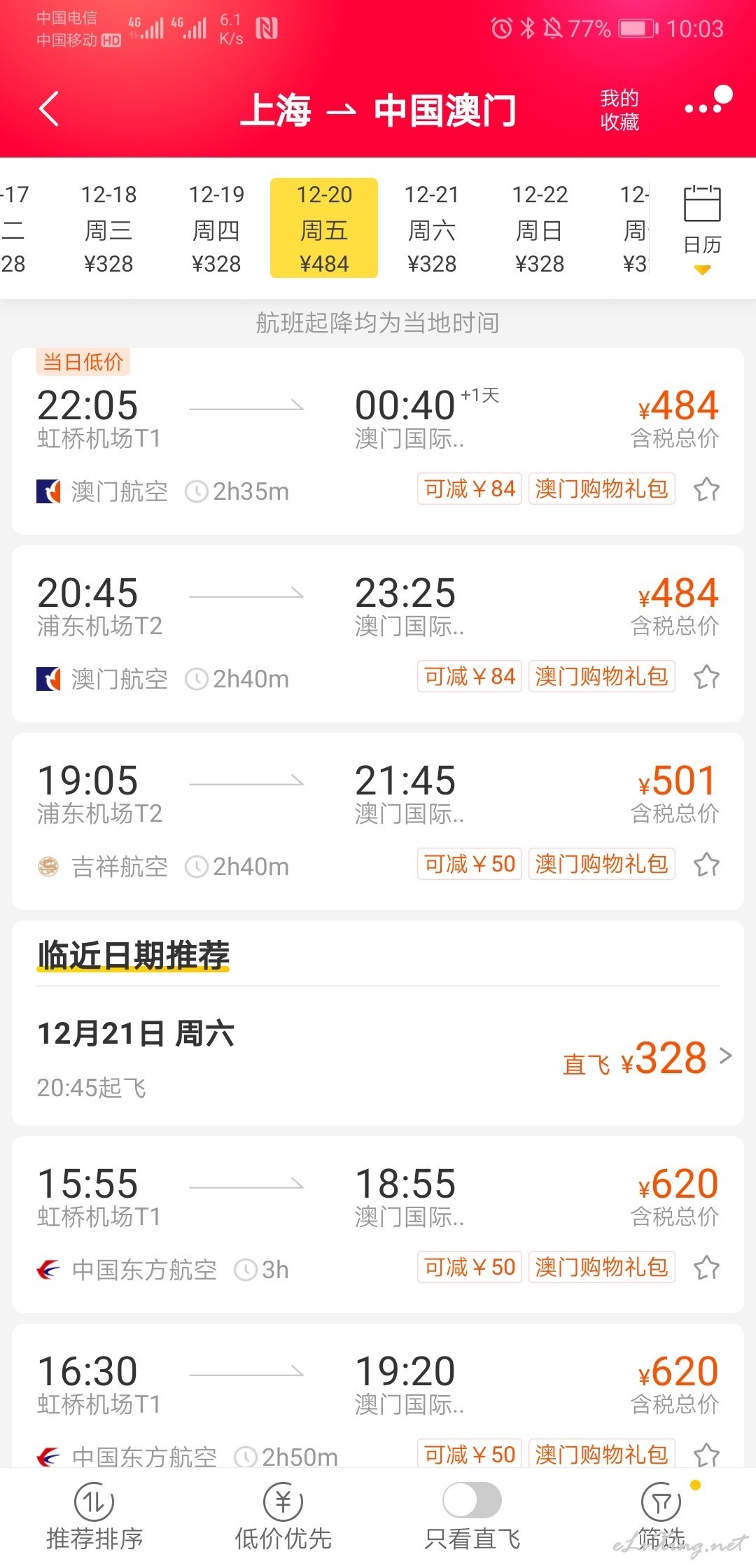This screenshot has height=1568, width=756.
Task: Open the 15:55 中国东方航空 flight
Action: (x=378, y=1225)
